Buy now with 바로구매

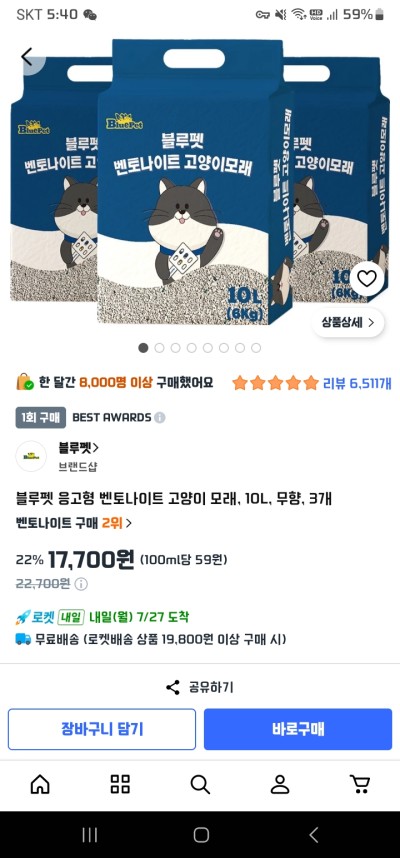[298, 729]
